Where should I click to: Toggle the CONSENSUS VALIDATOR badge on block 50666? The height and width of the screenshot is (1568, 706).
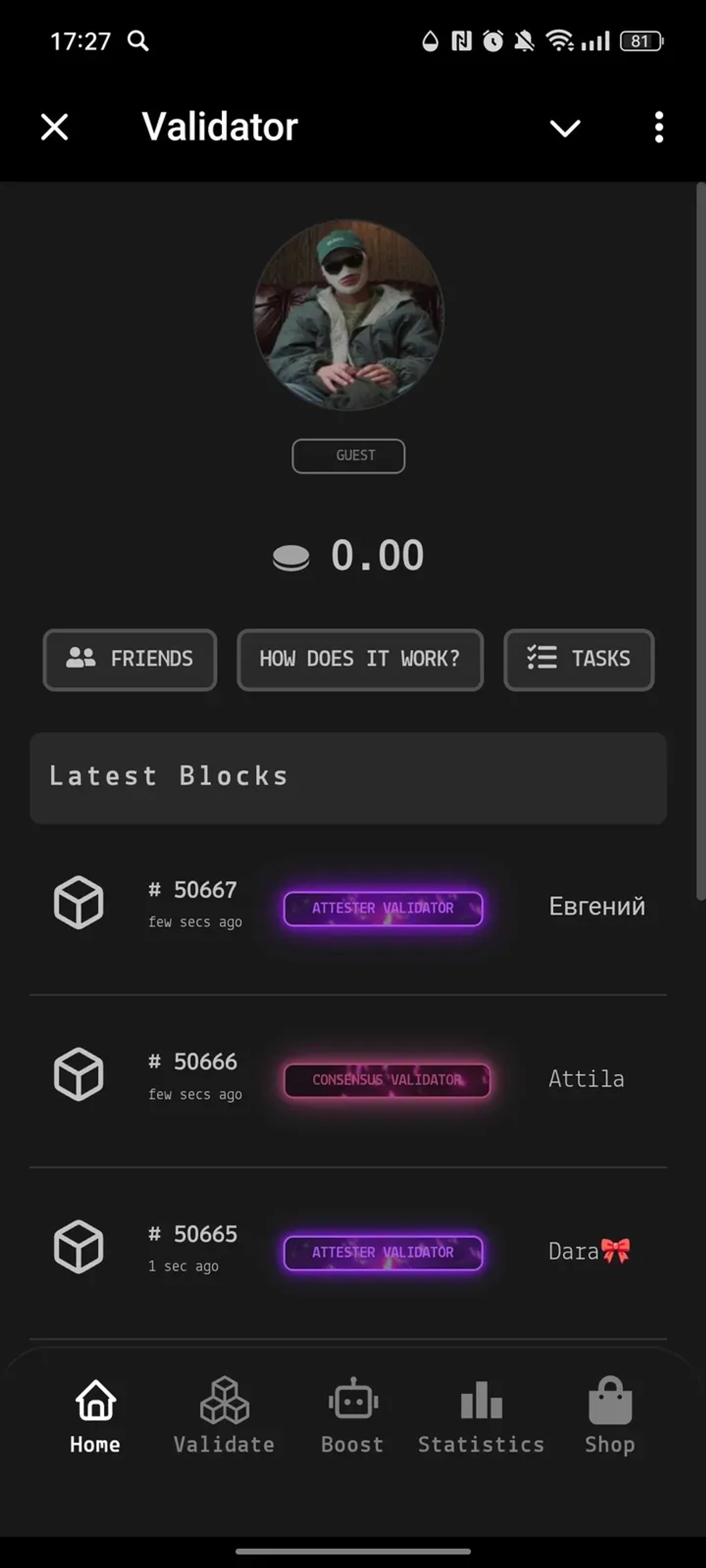pos(386,1080)
